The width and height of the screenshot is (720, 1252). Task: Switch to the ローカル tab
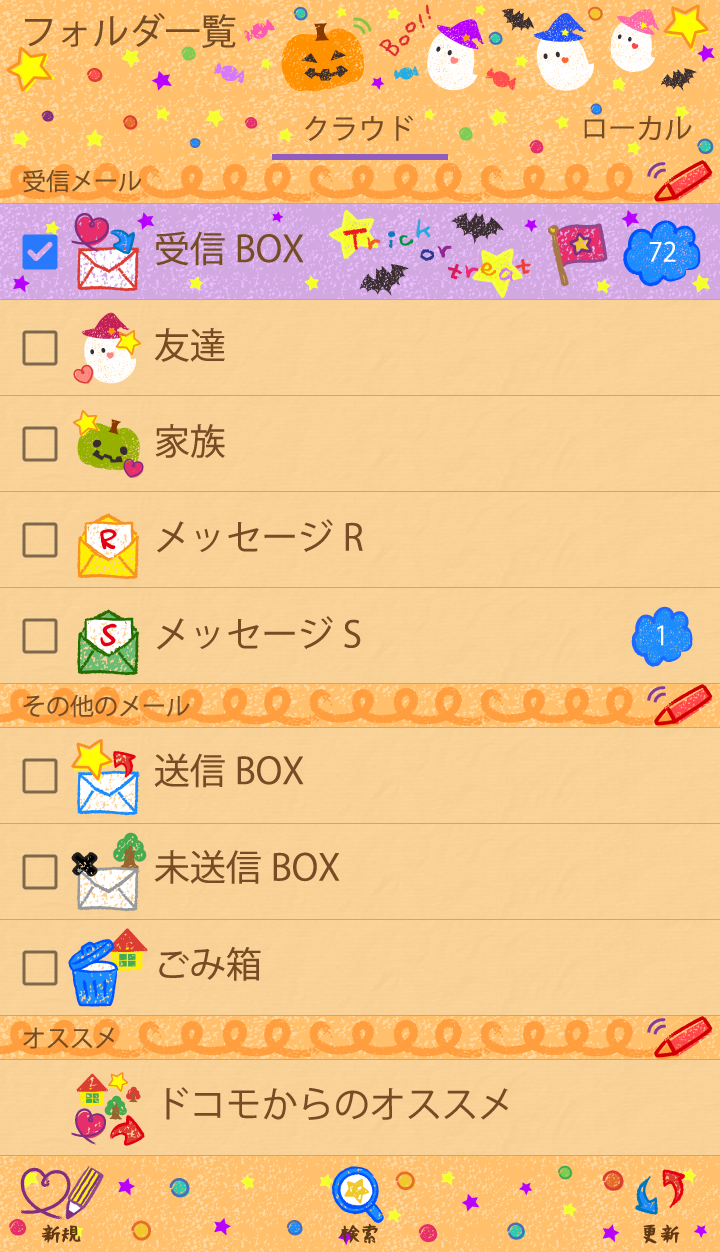click(636, 128)
